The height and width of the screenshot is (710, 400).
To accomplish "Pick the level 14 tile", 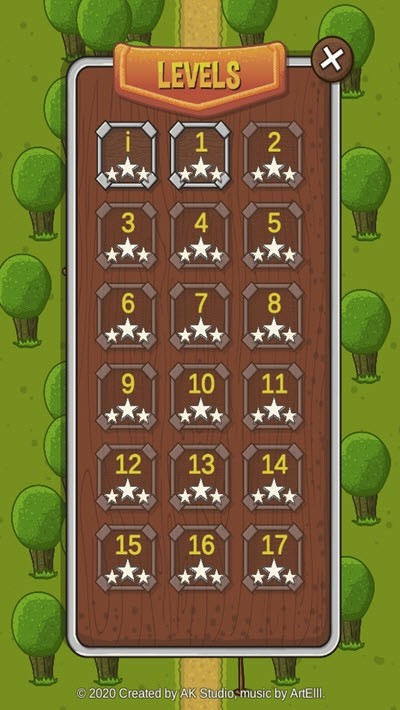I will point(273,477).
